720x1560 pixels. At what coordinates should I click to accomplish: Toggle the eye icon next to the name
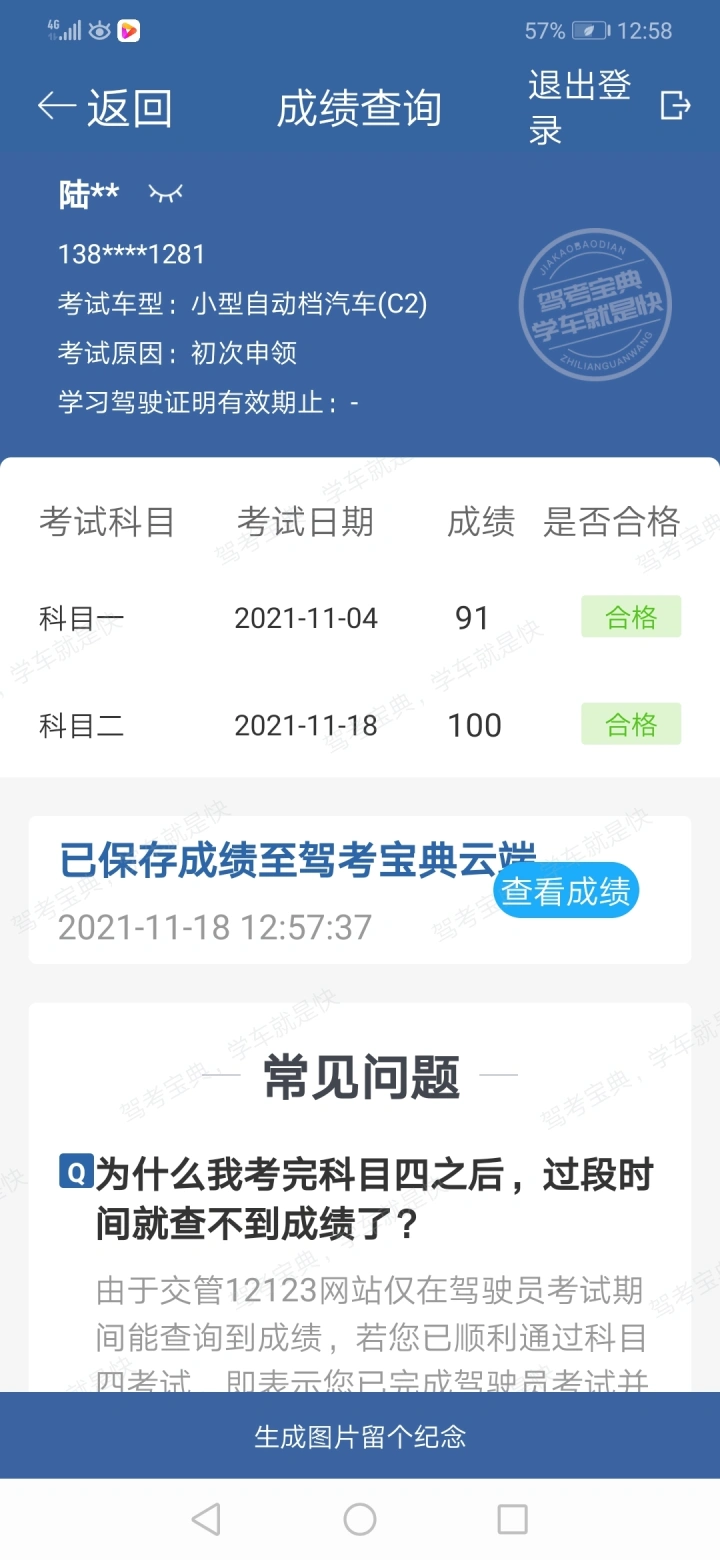(166, 193)
